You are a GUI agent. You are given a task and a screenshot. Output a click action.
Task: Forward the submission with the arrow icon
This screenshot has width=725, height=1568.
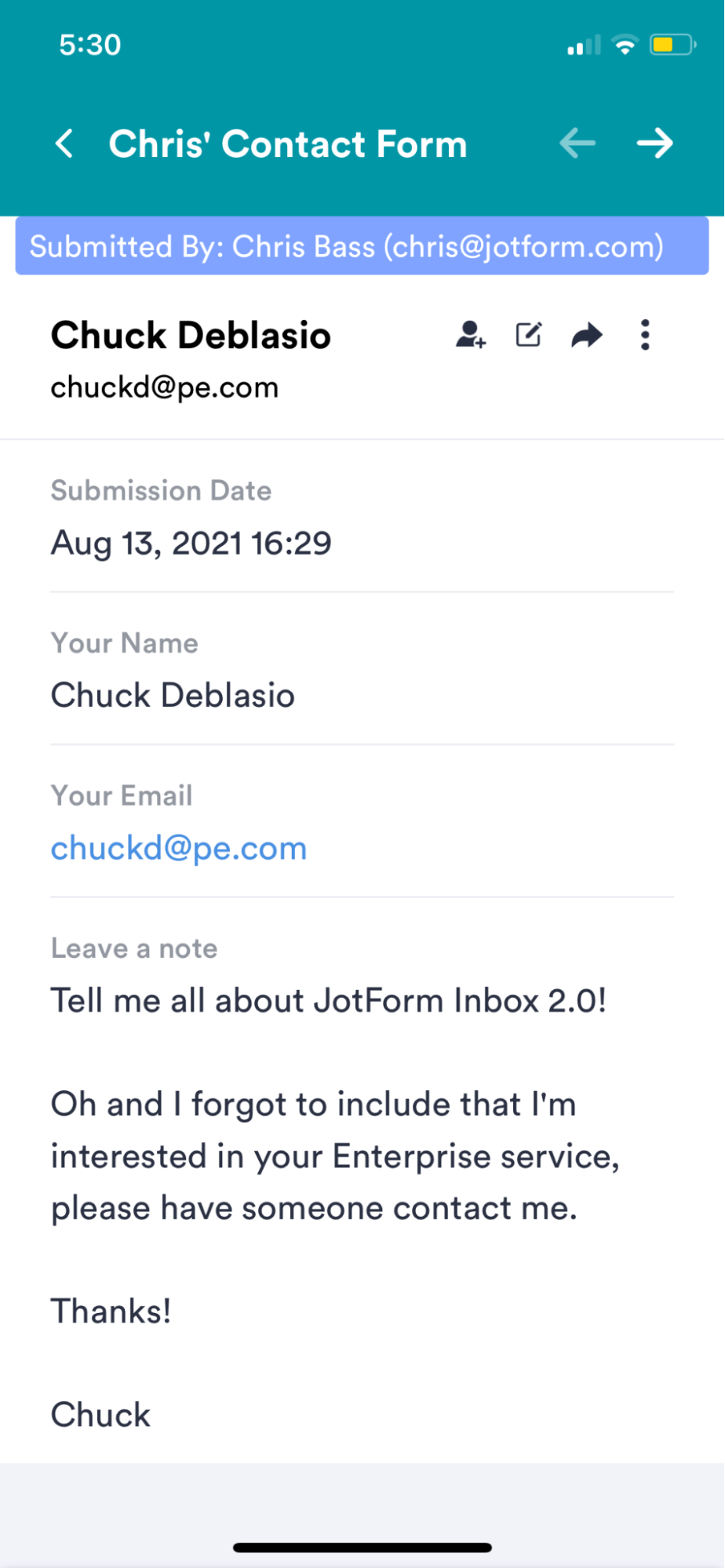(587, 336)
